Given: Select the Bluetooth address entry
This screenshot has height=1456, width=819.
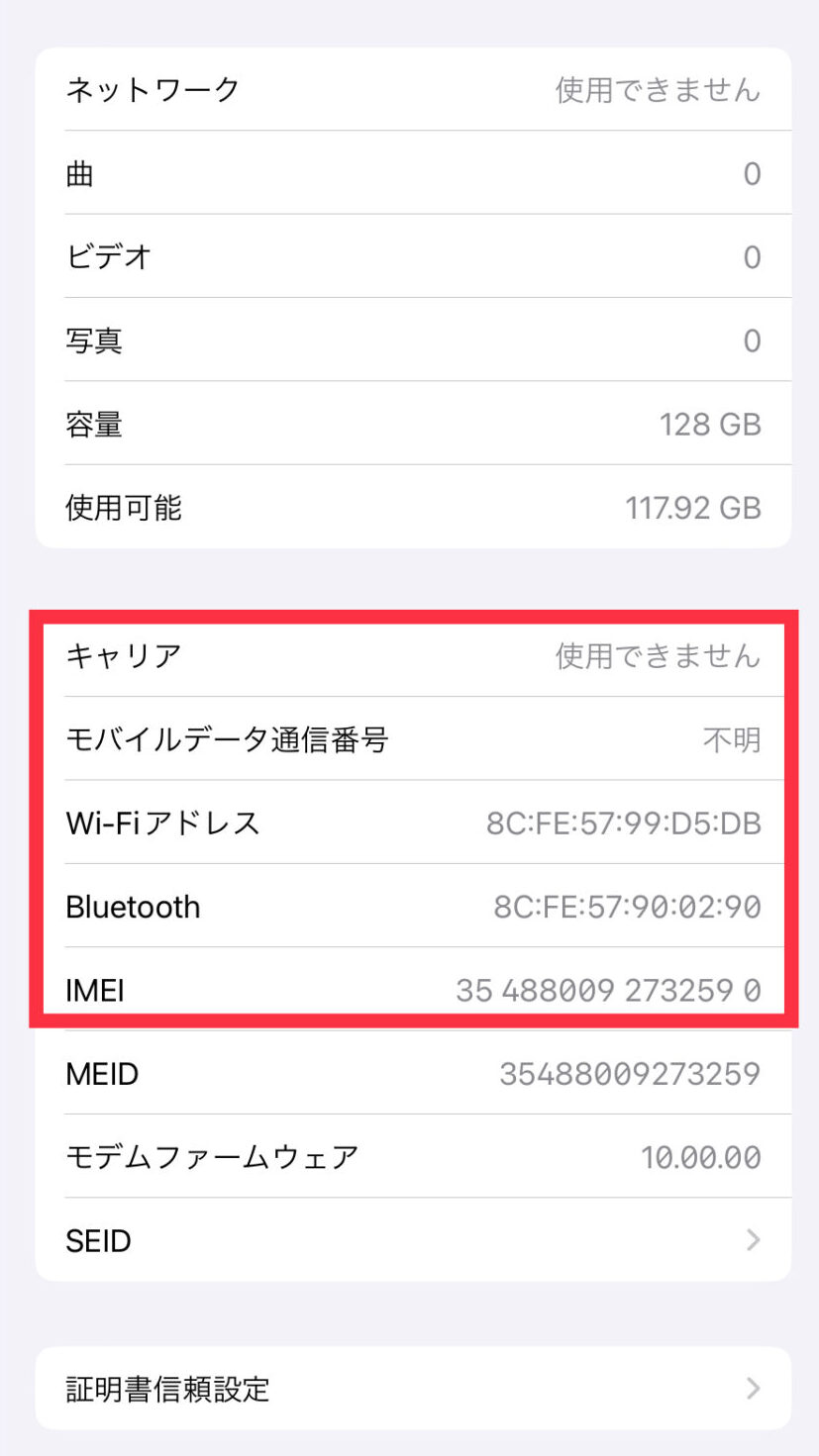Looking at the screenshot, I should (409, 907).
